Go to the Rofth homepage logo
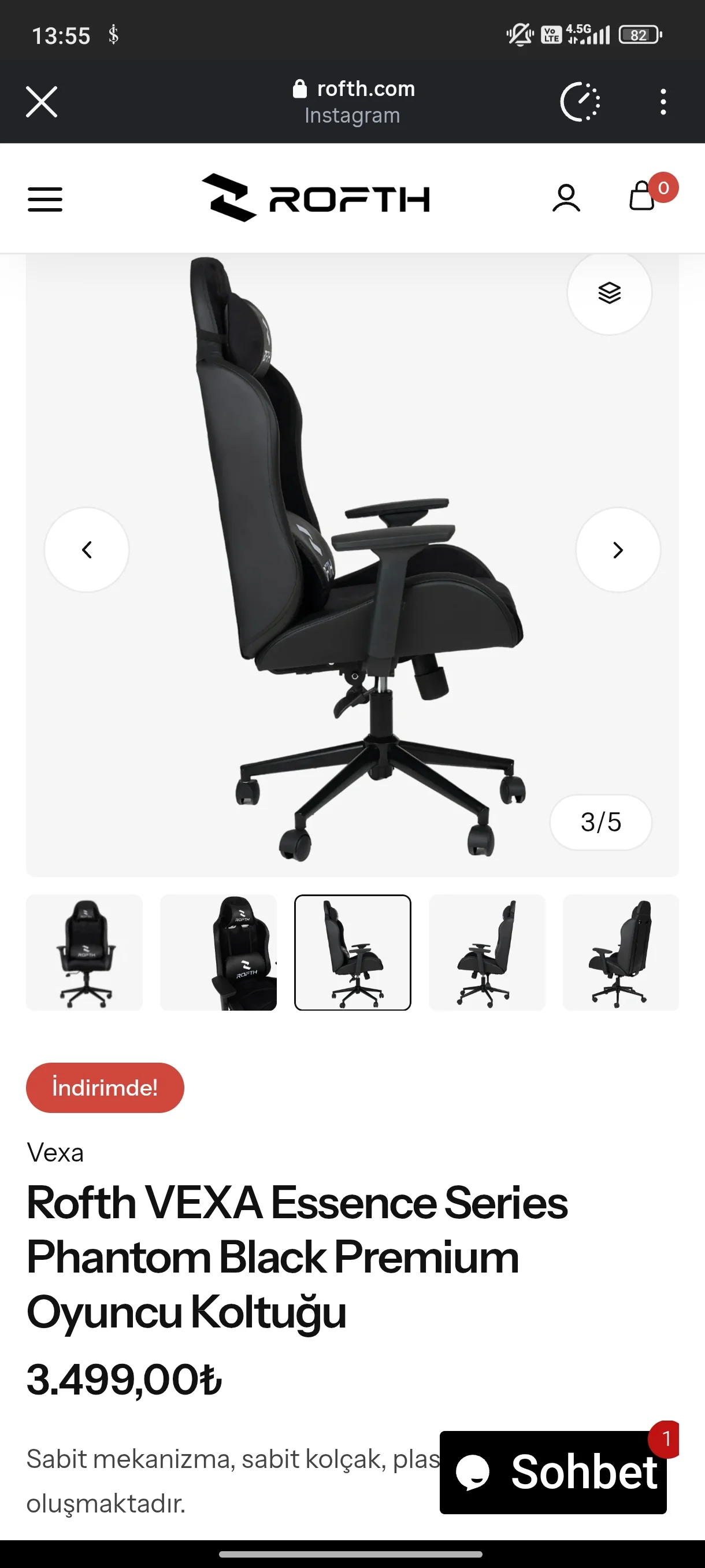This screenshot has width=705, height=1568. [316, 198]
